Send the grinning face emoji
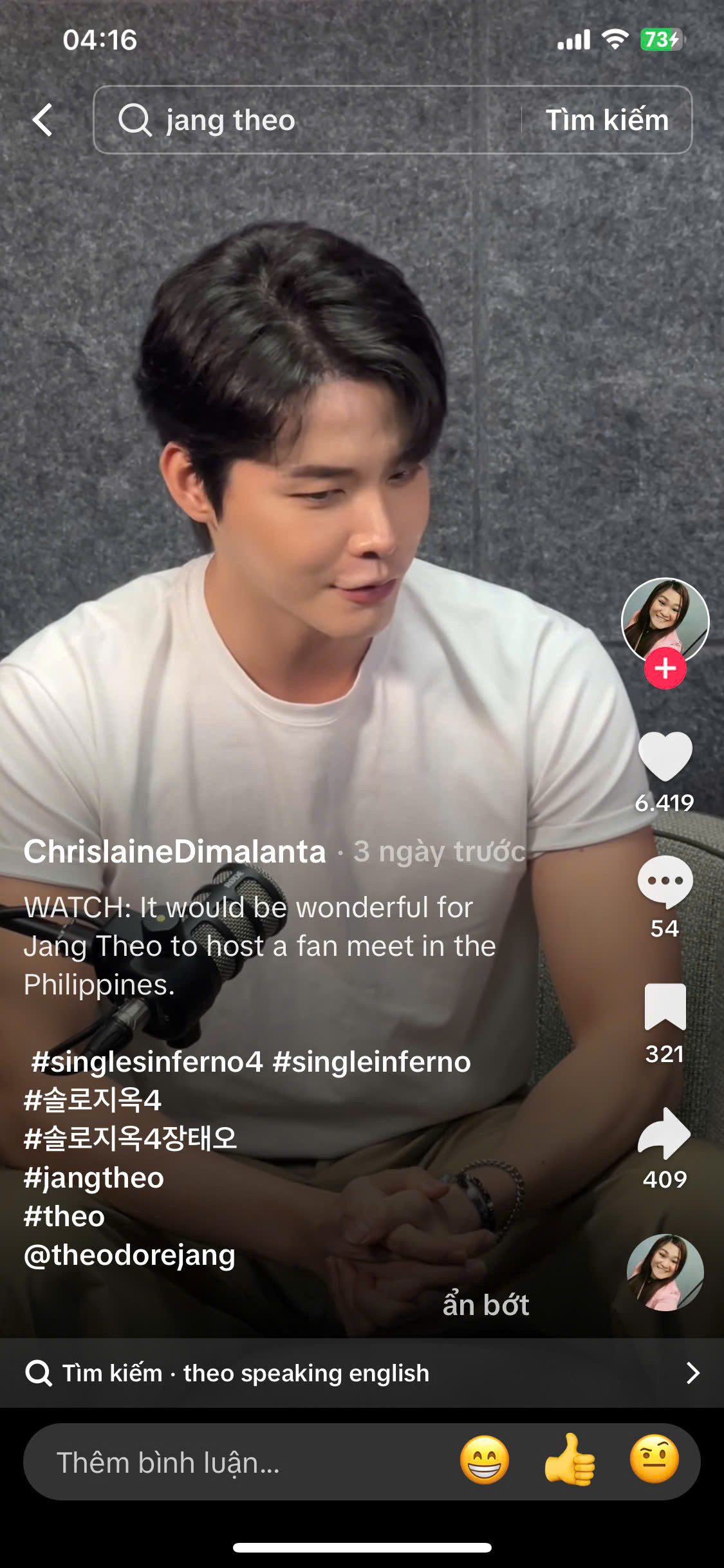The height and width of the screenshot is (1568, 724). (485, 1460)
